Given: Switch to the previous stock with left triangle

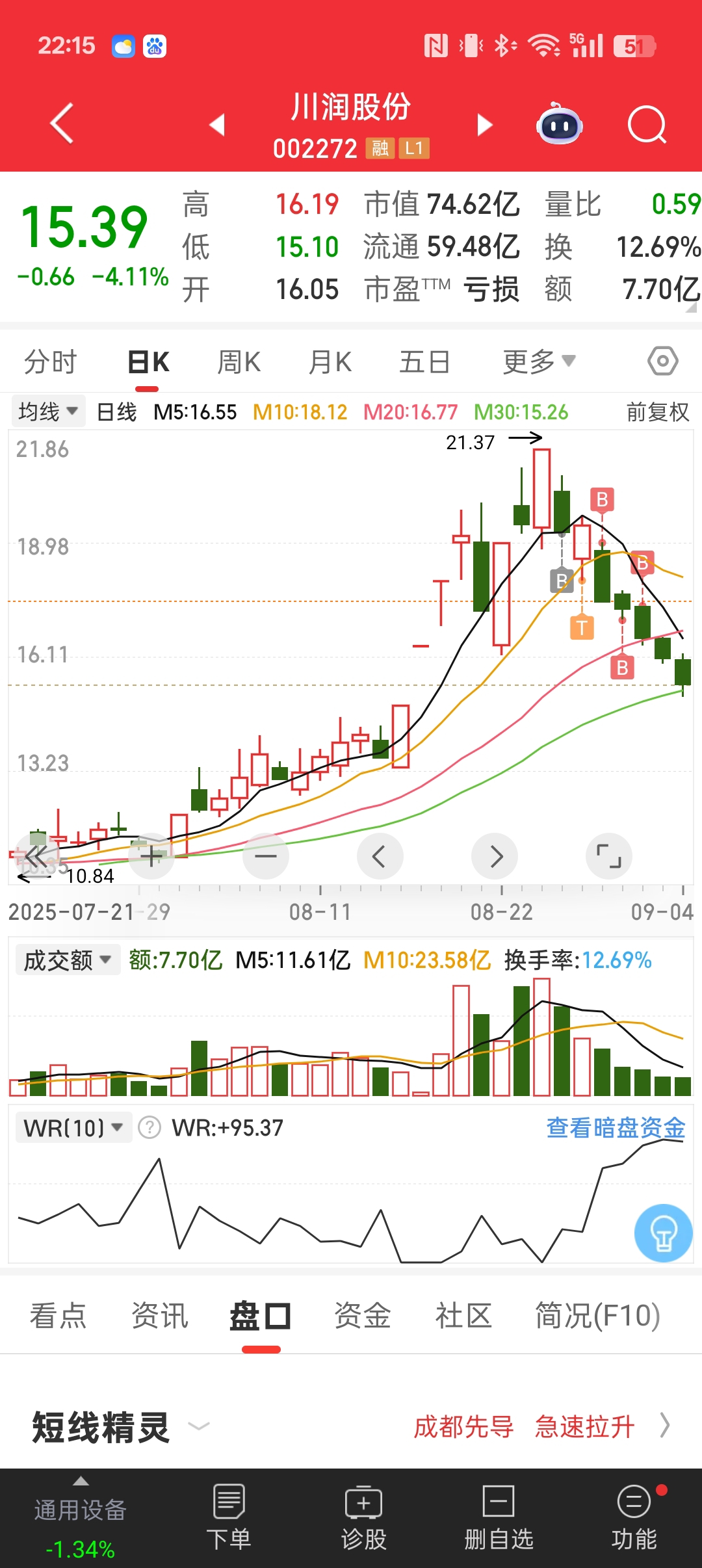Looking at the screenshot, I should (x=217, y=124).
